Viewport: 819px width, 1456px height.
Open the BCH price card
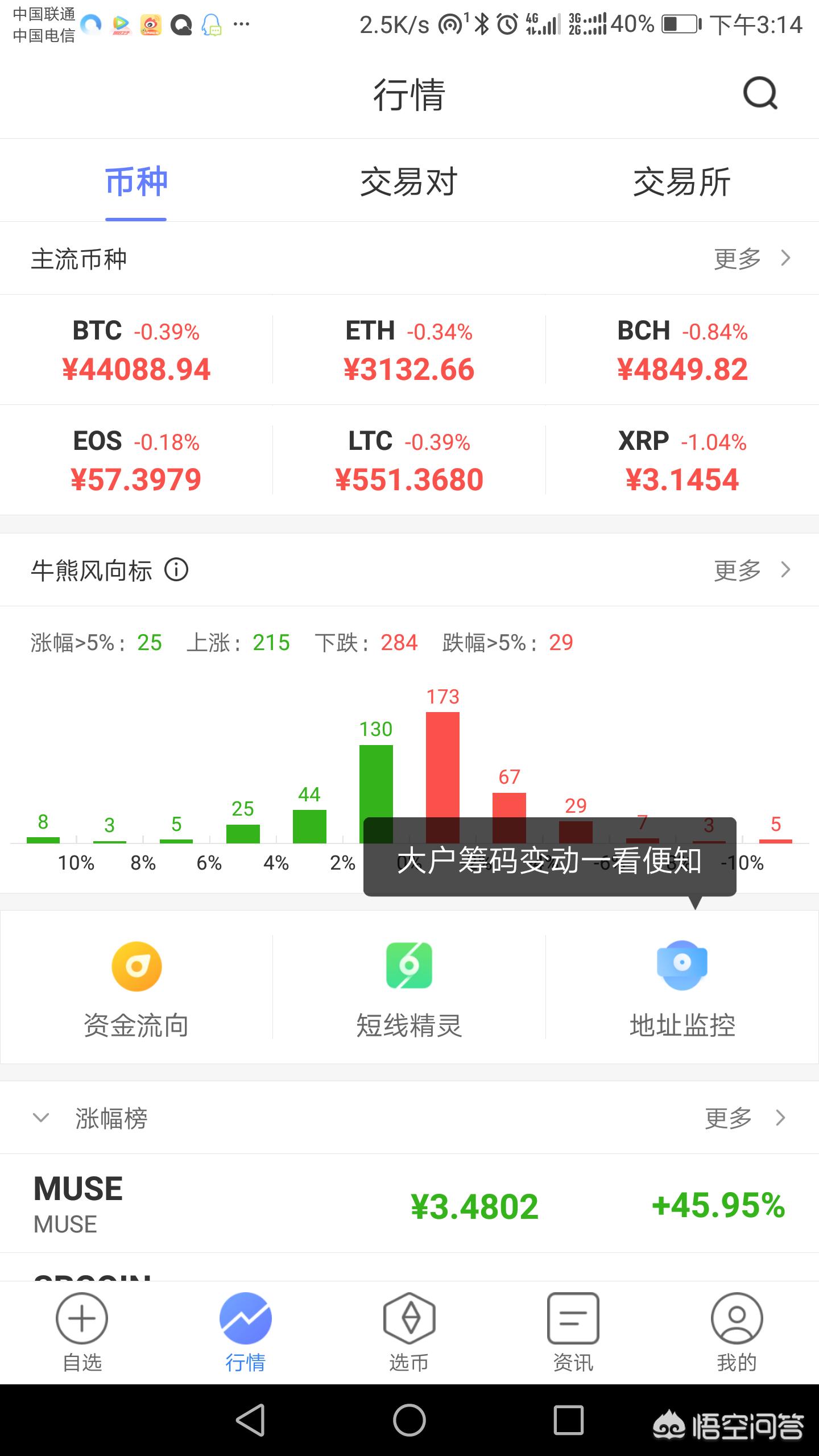tap(682, 350)
